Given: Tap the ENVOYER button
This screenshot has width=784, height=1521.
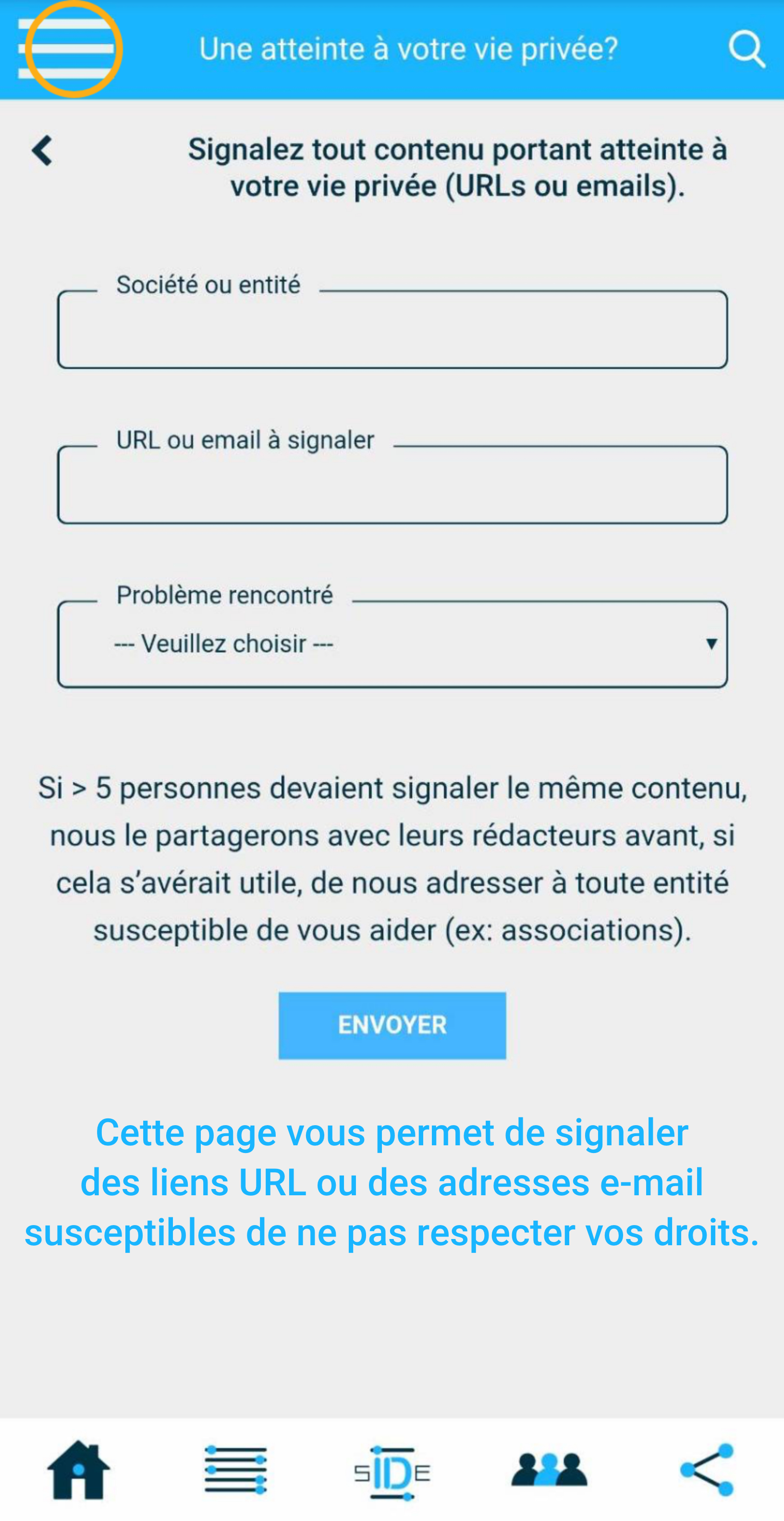Looking at the screenshot, I should click(x=392, y=1026).
